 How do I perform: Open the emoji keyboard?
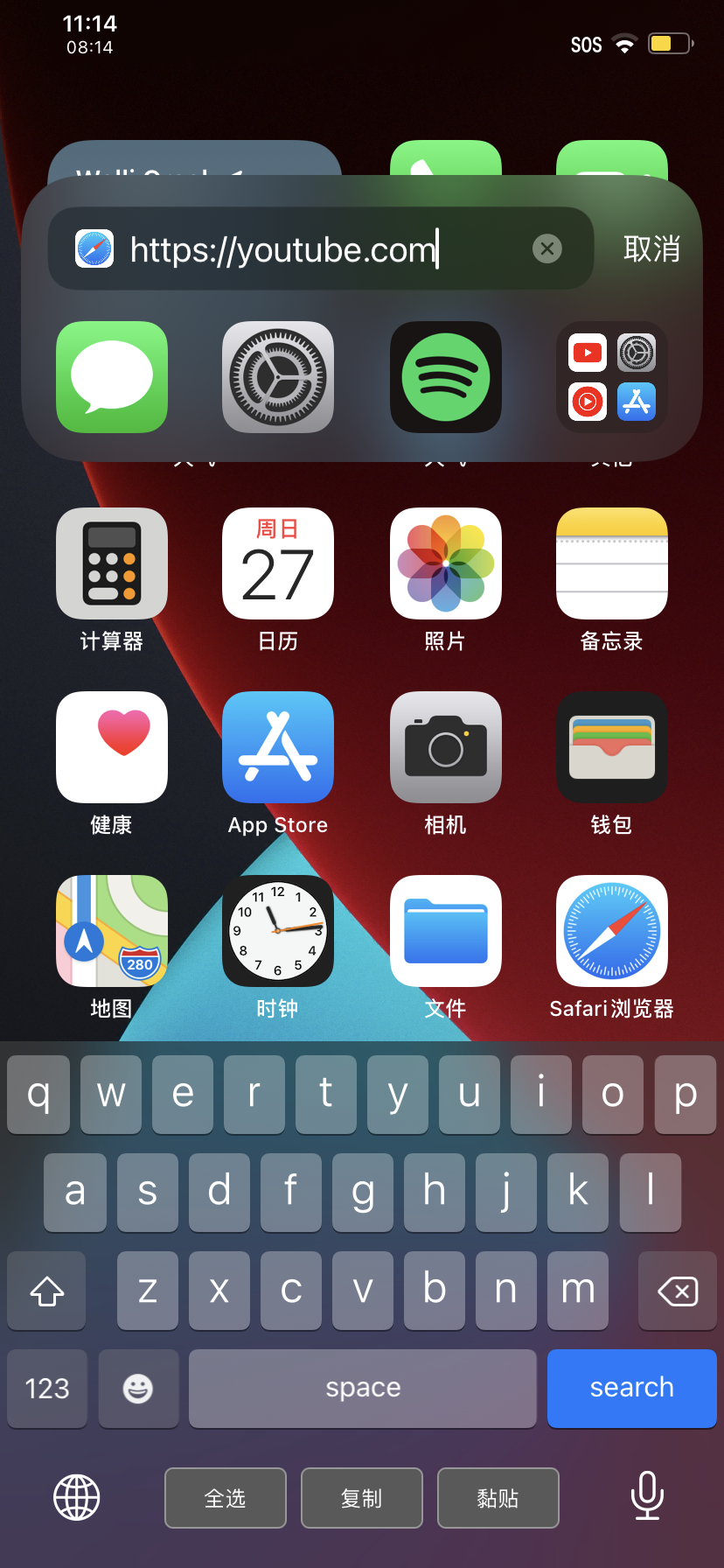click(x=138, y=1388)
